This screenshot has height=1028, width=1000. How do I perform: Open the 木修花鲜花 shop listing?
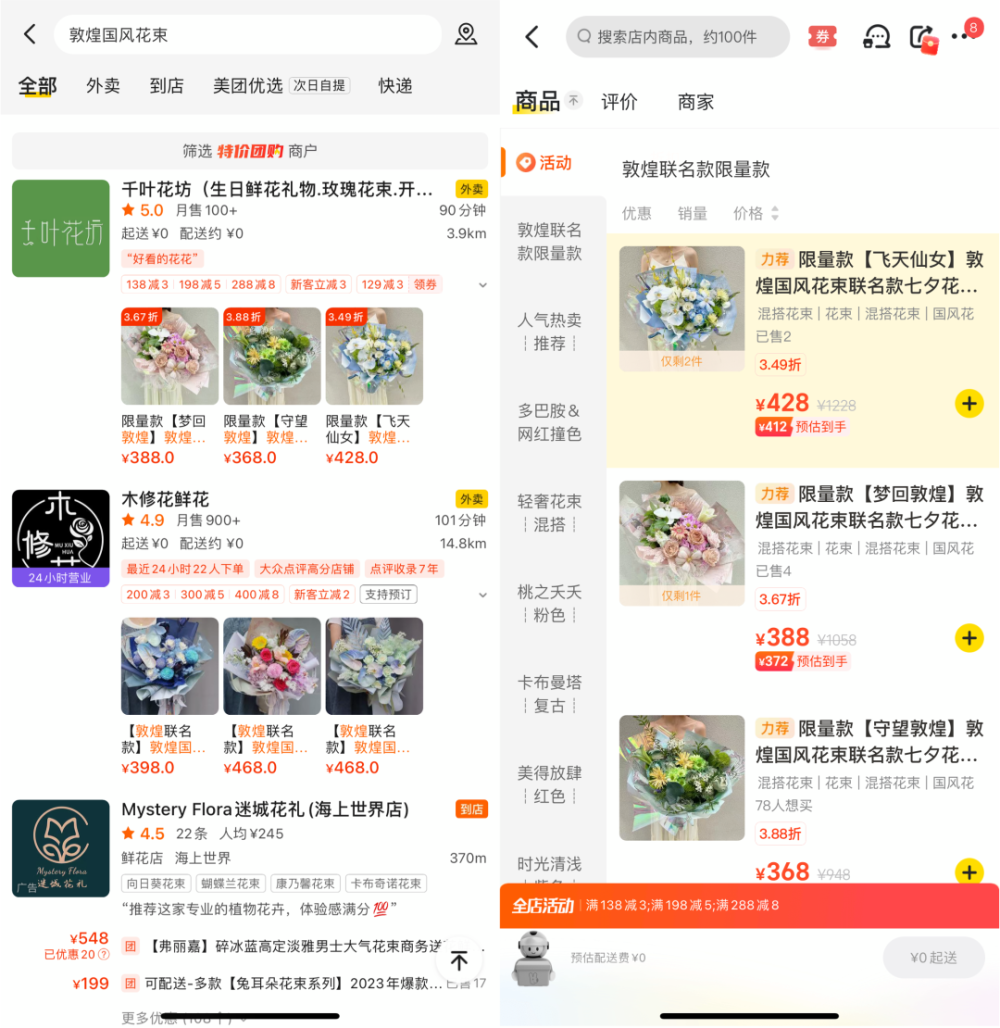[x=165, y=499]
